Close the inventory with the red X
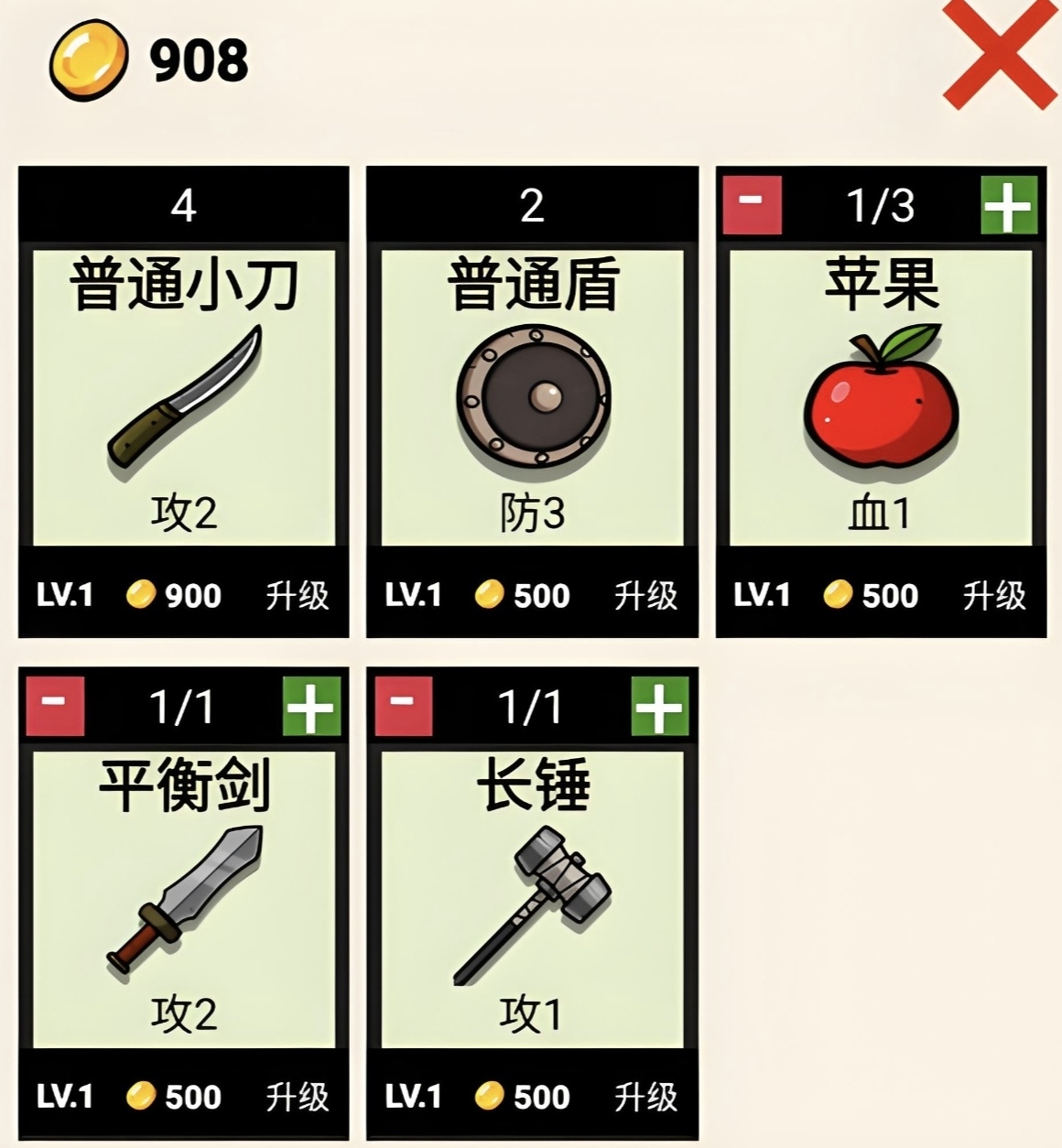1062x1148 pixels. click(1000, 53)
